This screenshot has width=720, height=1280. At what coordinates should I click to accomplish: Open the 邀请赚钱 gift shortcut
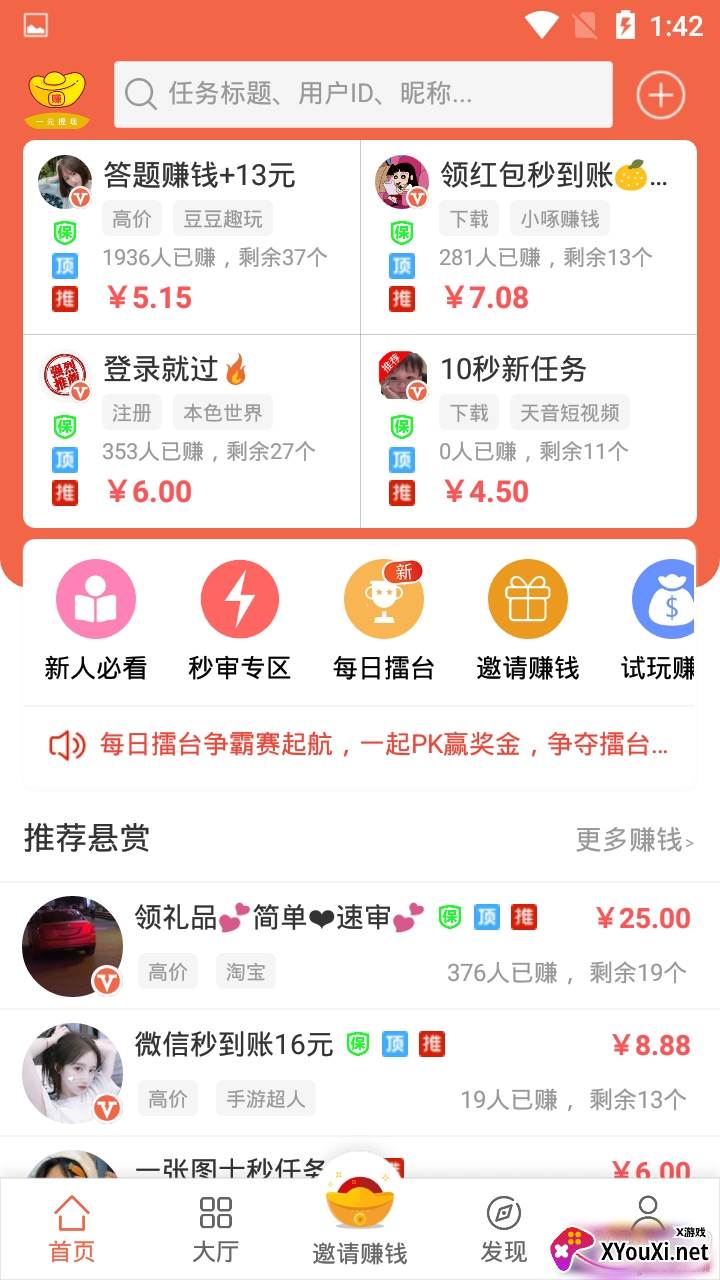(528, 622)
